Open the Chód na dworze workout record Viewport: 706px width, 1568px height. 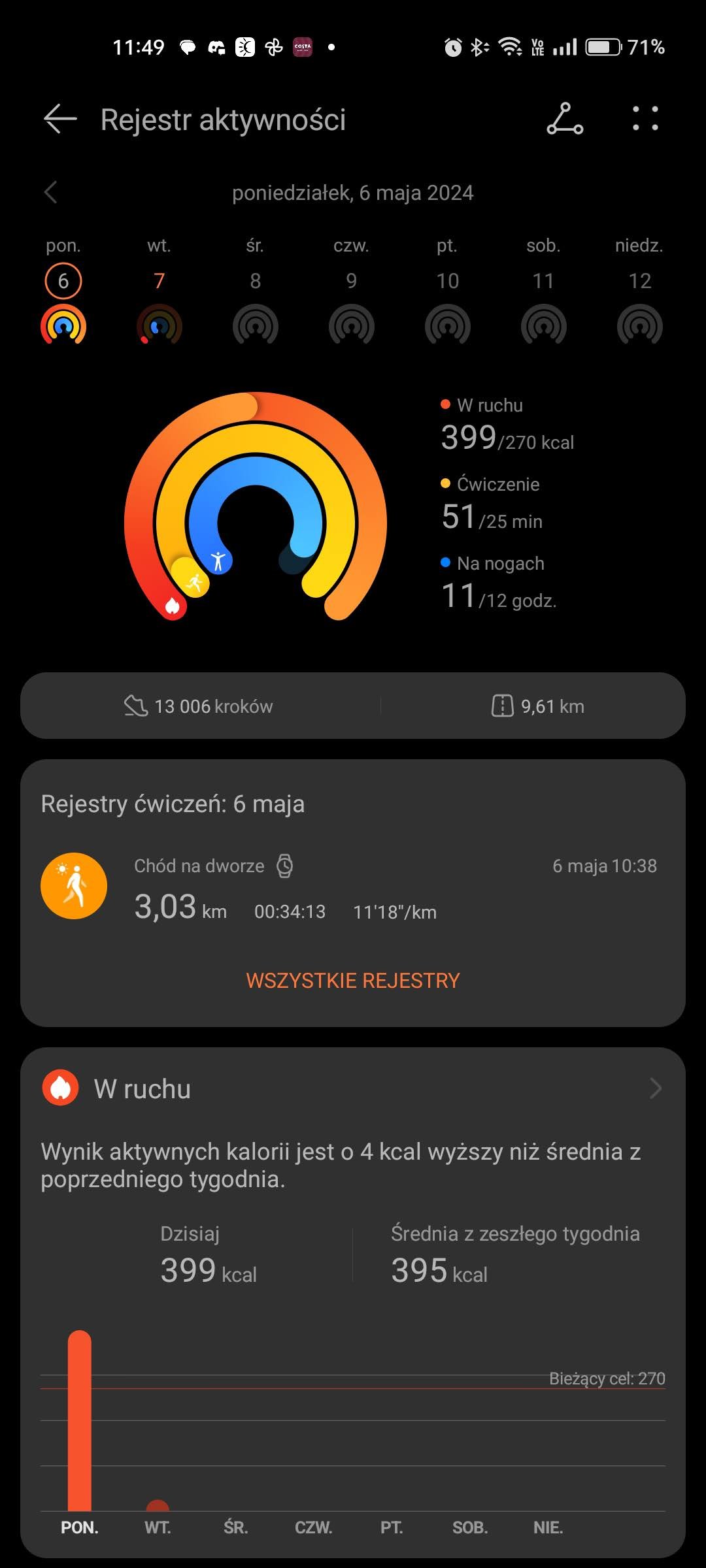tap(353, 887)
